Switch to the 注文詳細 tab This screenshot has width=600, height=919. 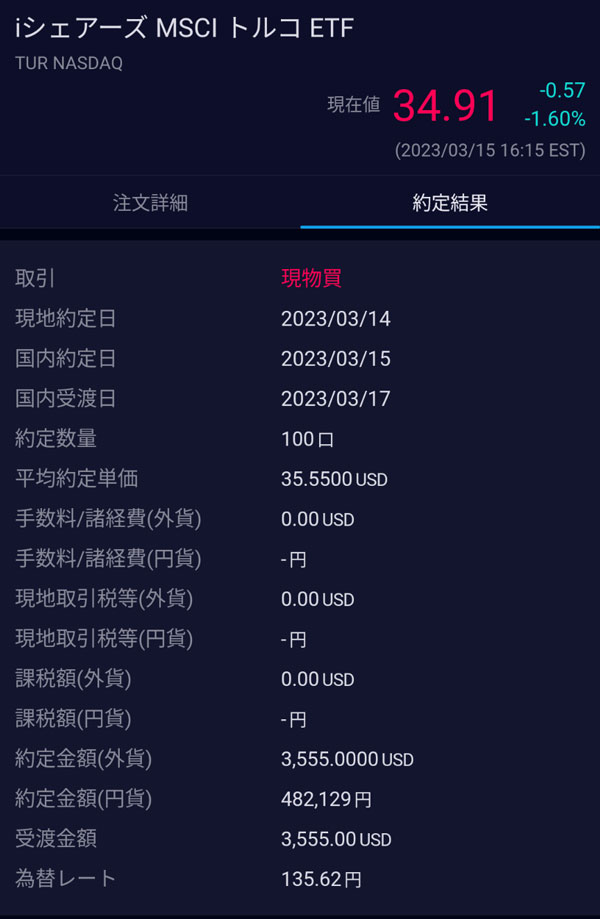pyautogui.click(x=150, y=203)
